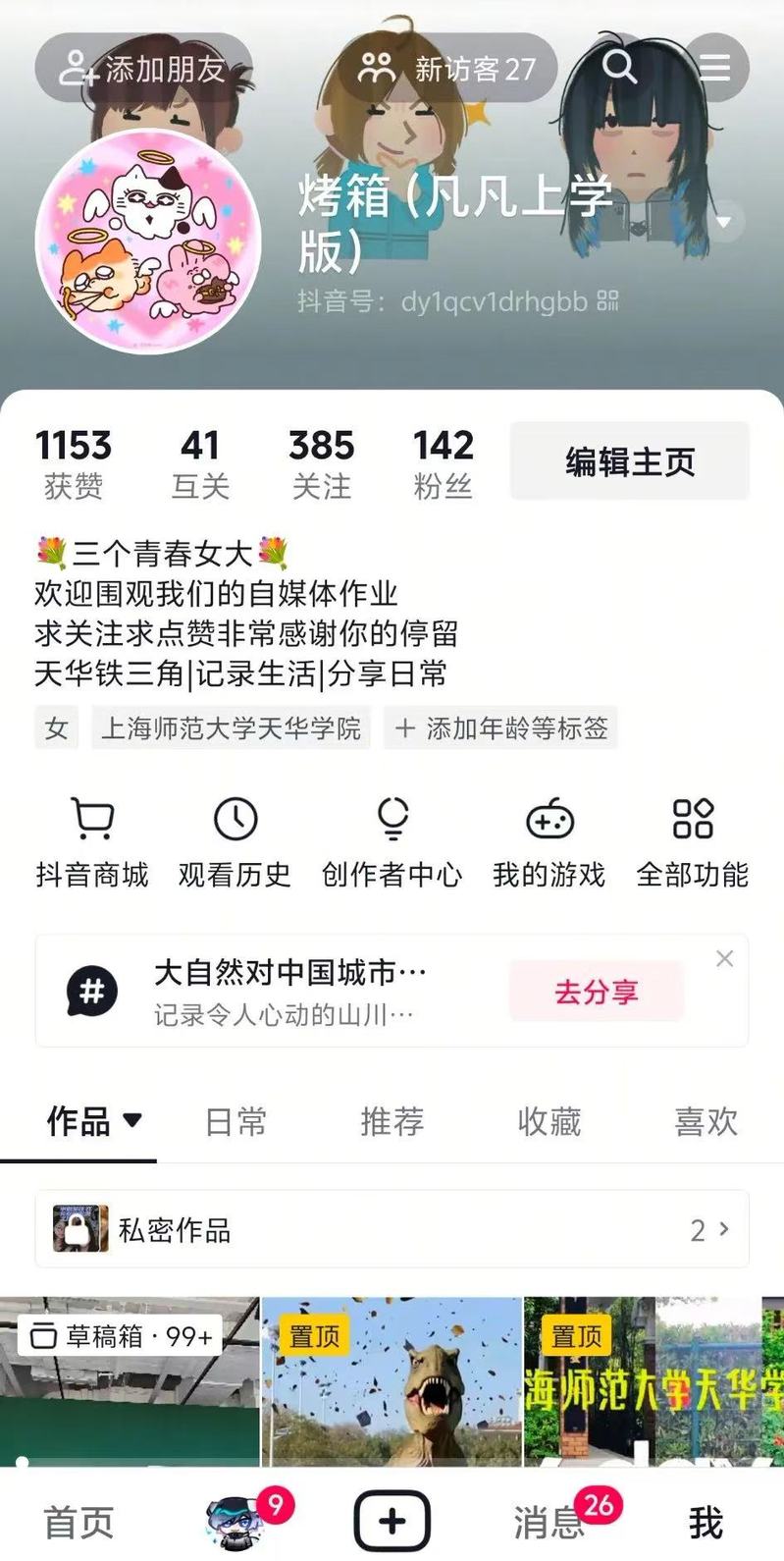784x1561 pixels.
Task: Dismiss the topic suggestion banner
Action: point(724,958)
